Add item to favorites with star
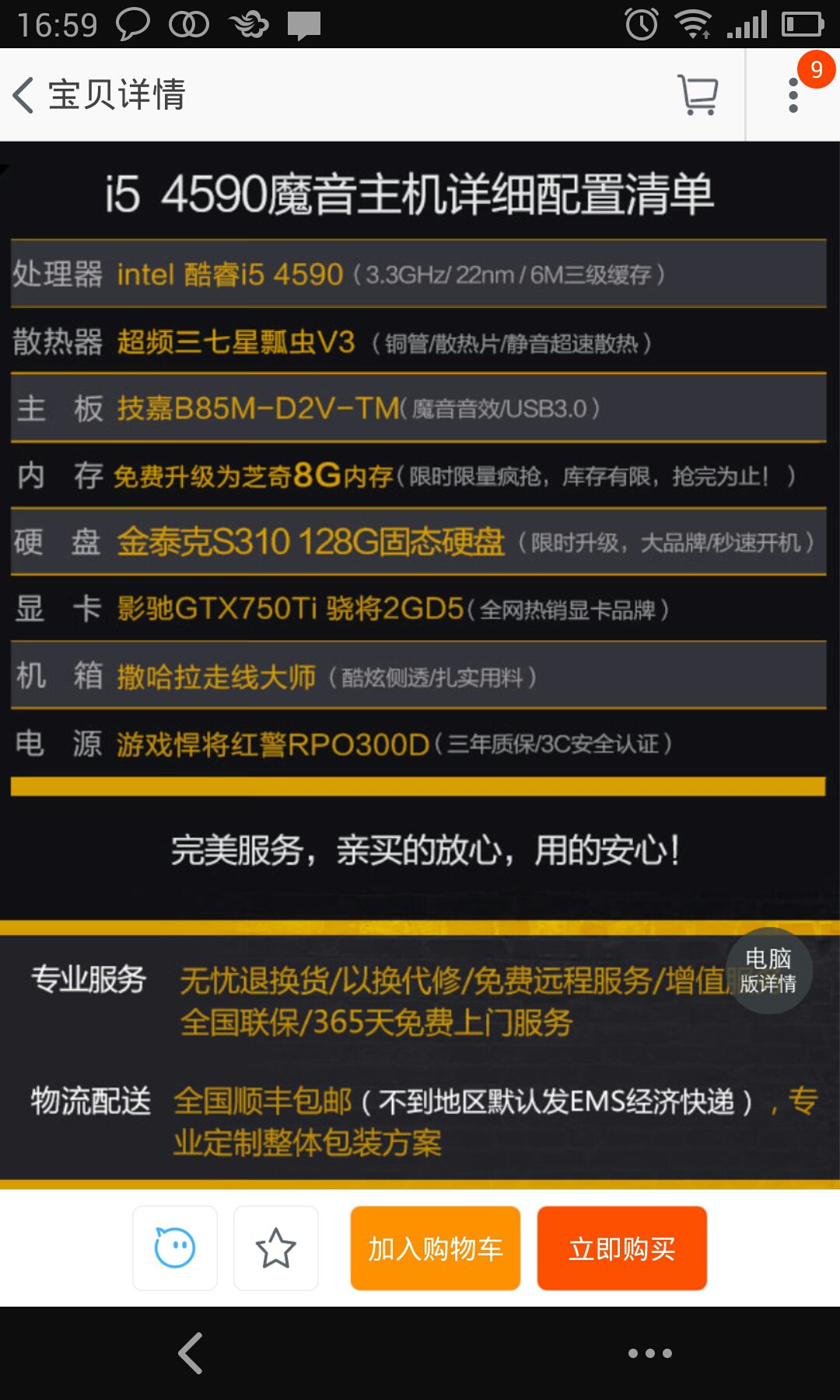 [276, 1248]
